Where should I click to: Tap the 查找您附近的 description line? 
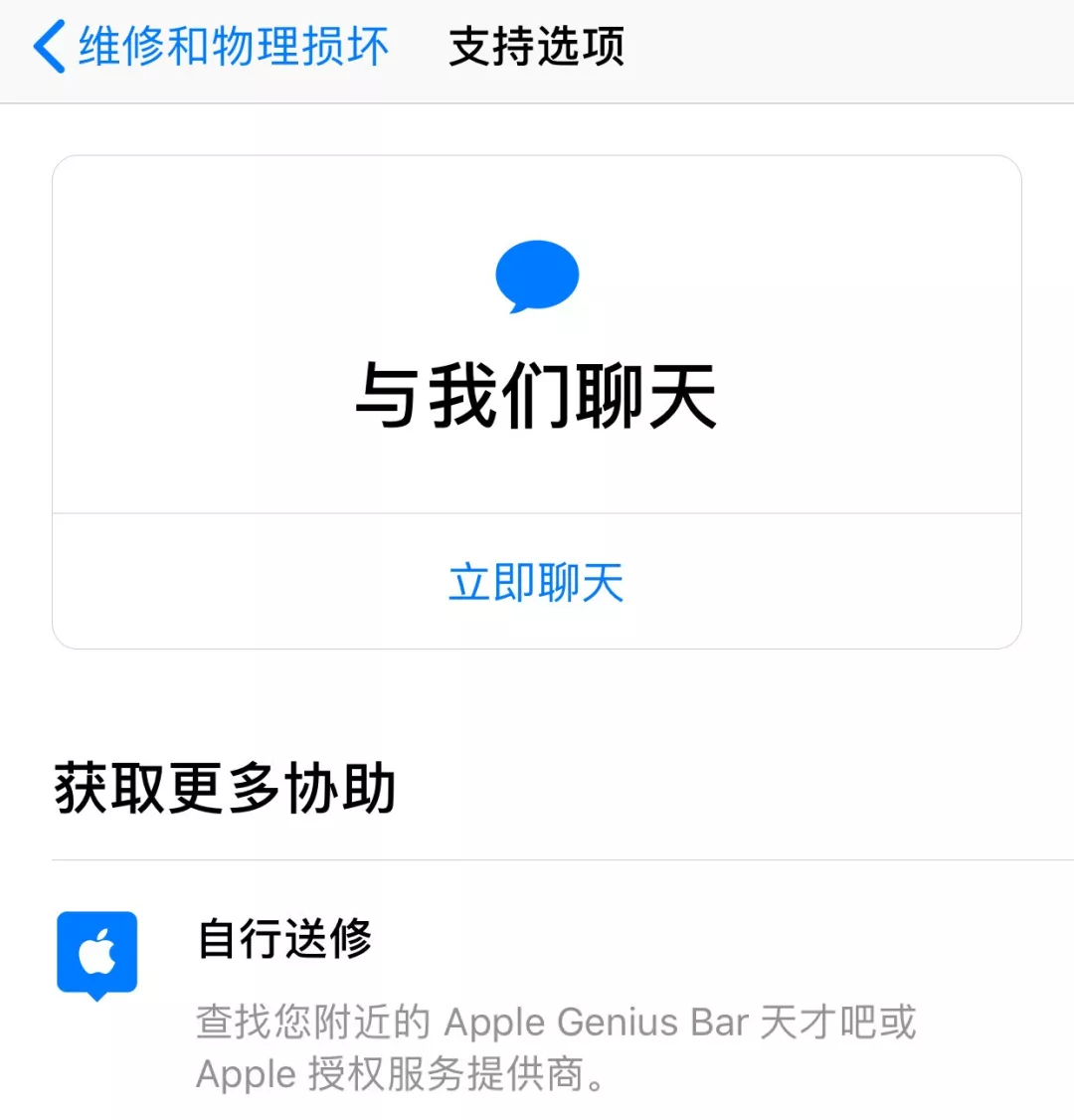coord(555,1022)
